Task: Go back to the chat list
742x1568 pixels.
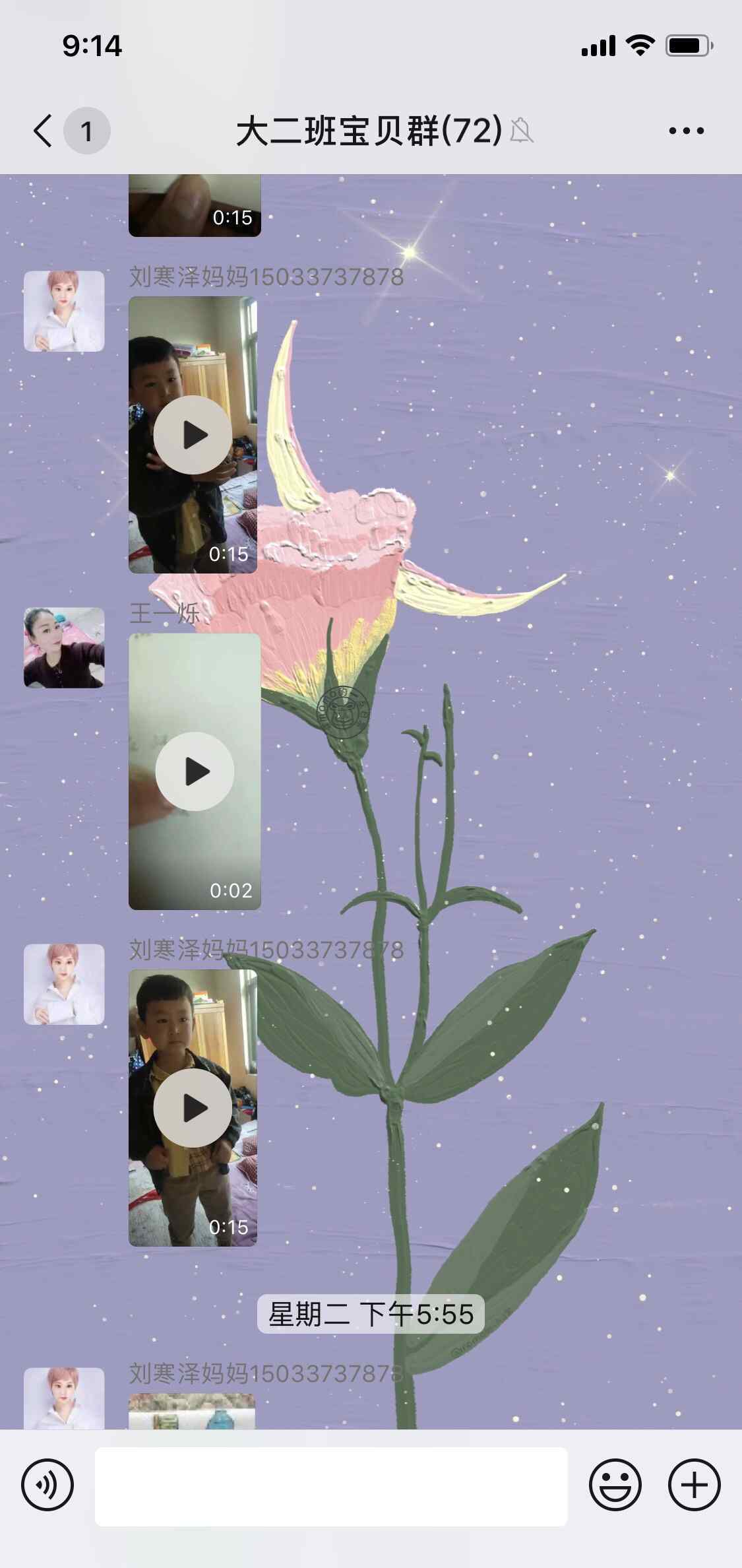Action: (x=44, y=131)
